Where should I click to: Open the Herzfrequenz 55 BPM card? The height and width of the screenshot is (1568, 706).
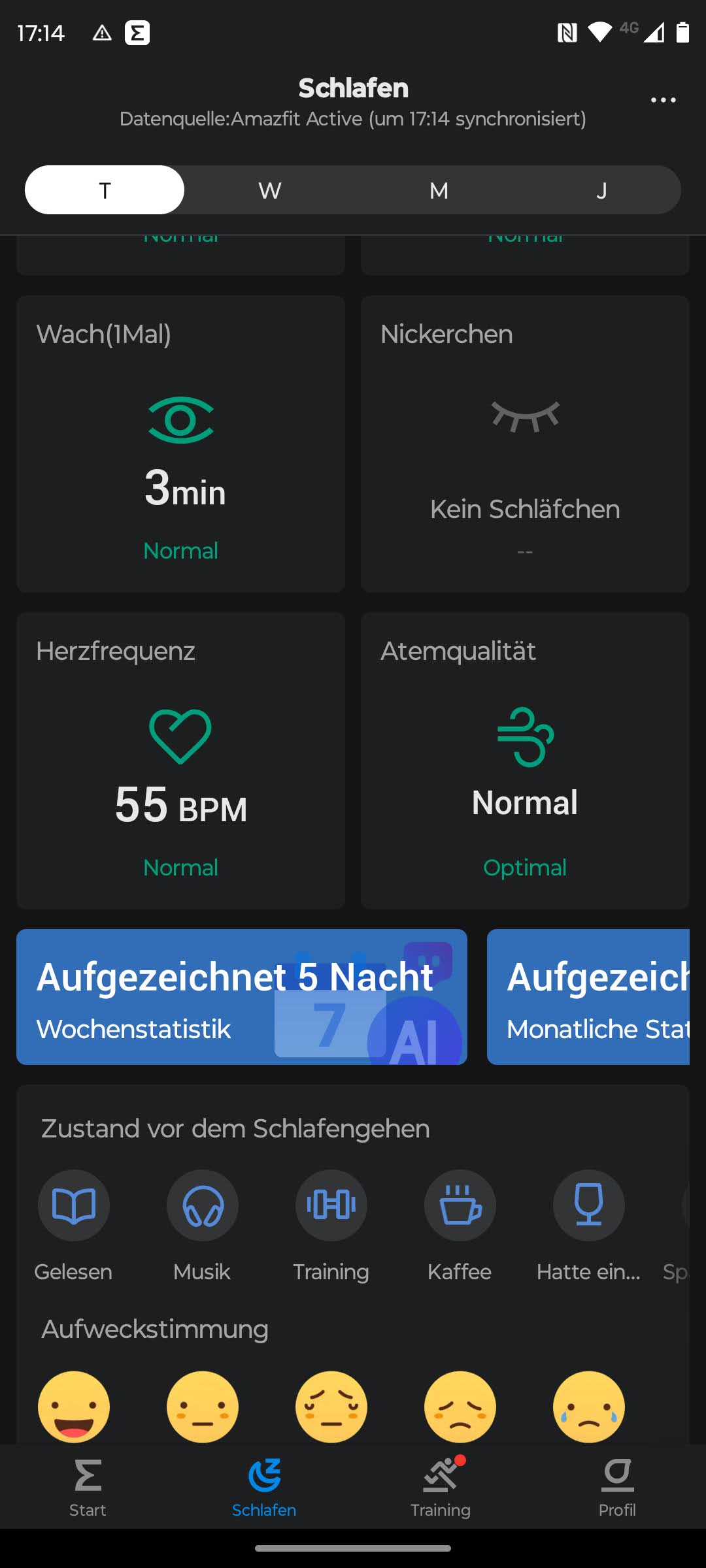[x=180, y=760]
